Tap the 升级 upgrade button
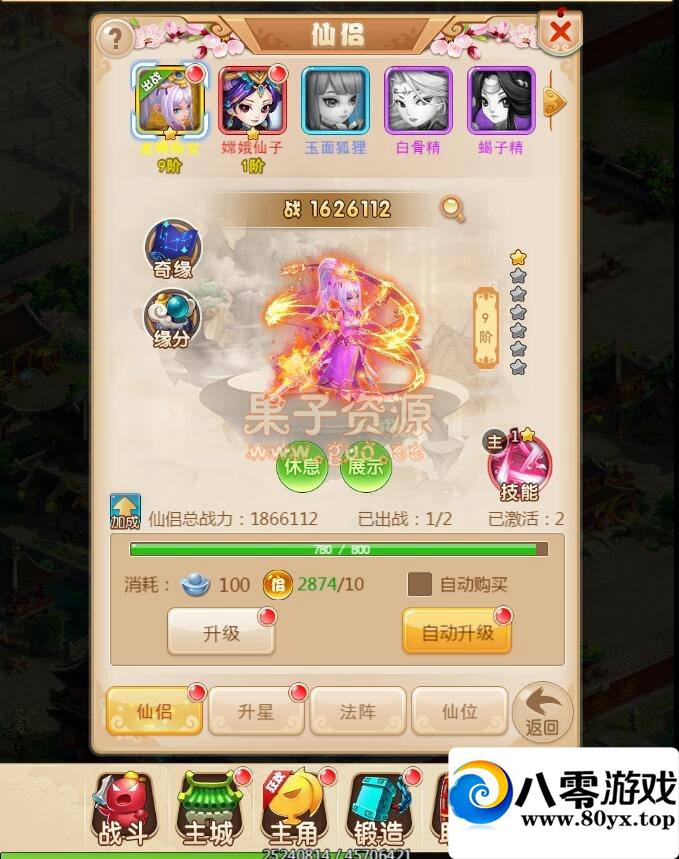The width and height of the screenshot is (679, 859). point(221,632)
